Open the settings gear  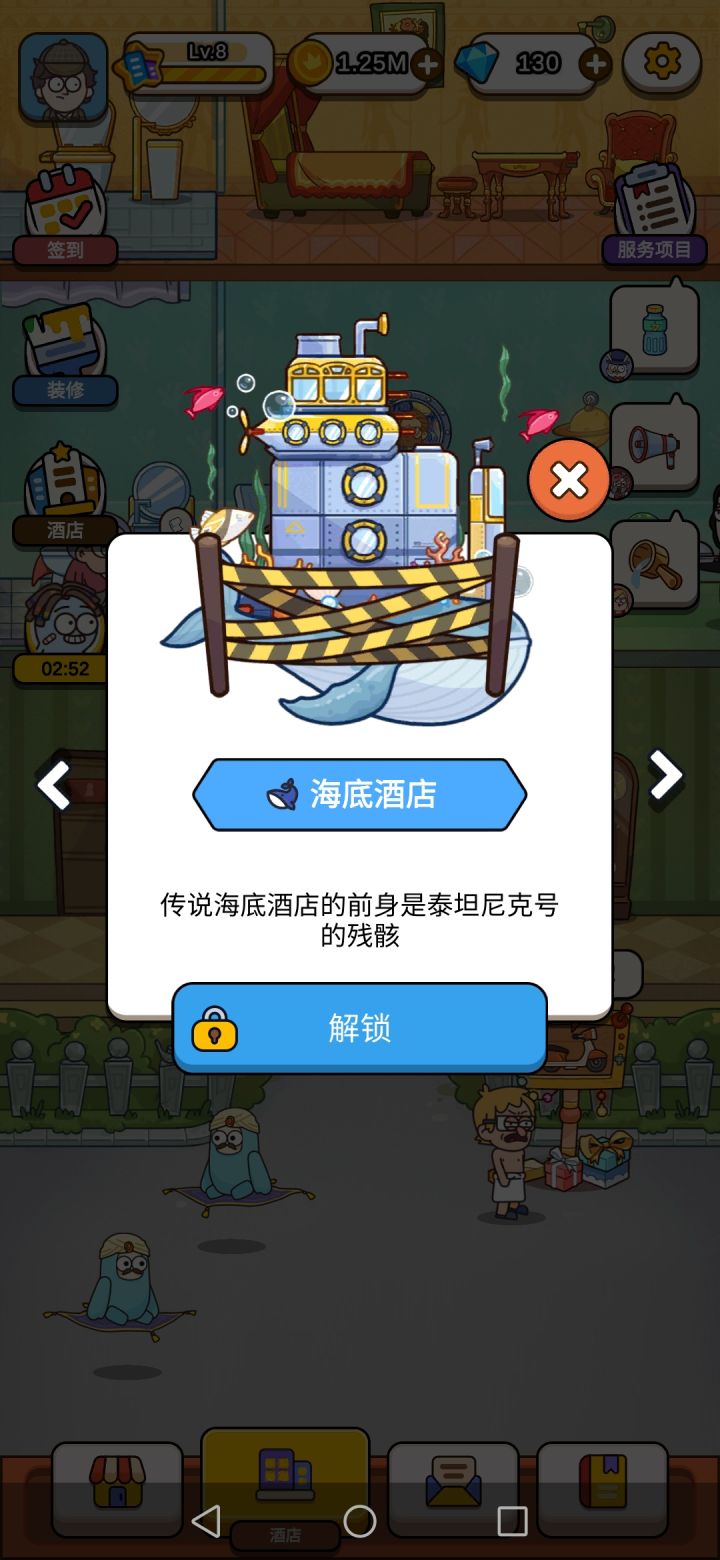[x=660, y=62]
